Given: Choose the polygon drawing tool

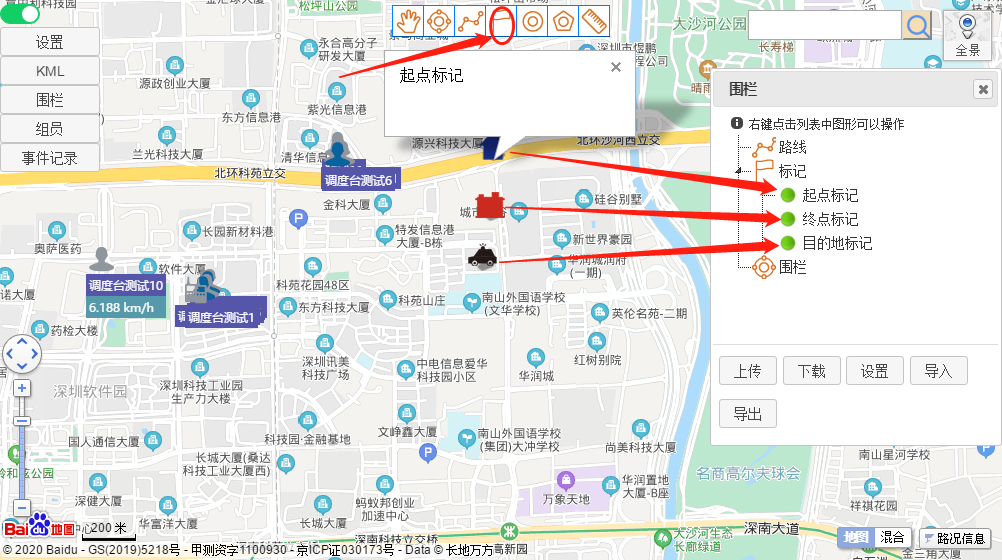Looking at the screenshot, I should (564, 20).
